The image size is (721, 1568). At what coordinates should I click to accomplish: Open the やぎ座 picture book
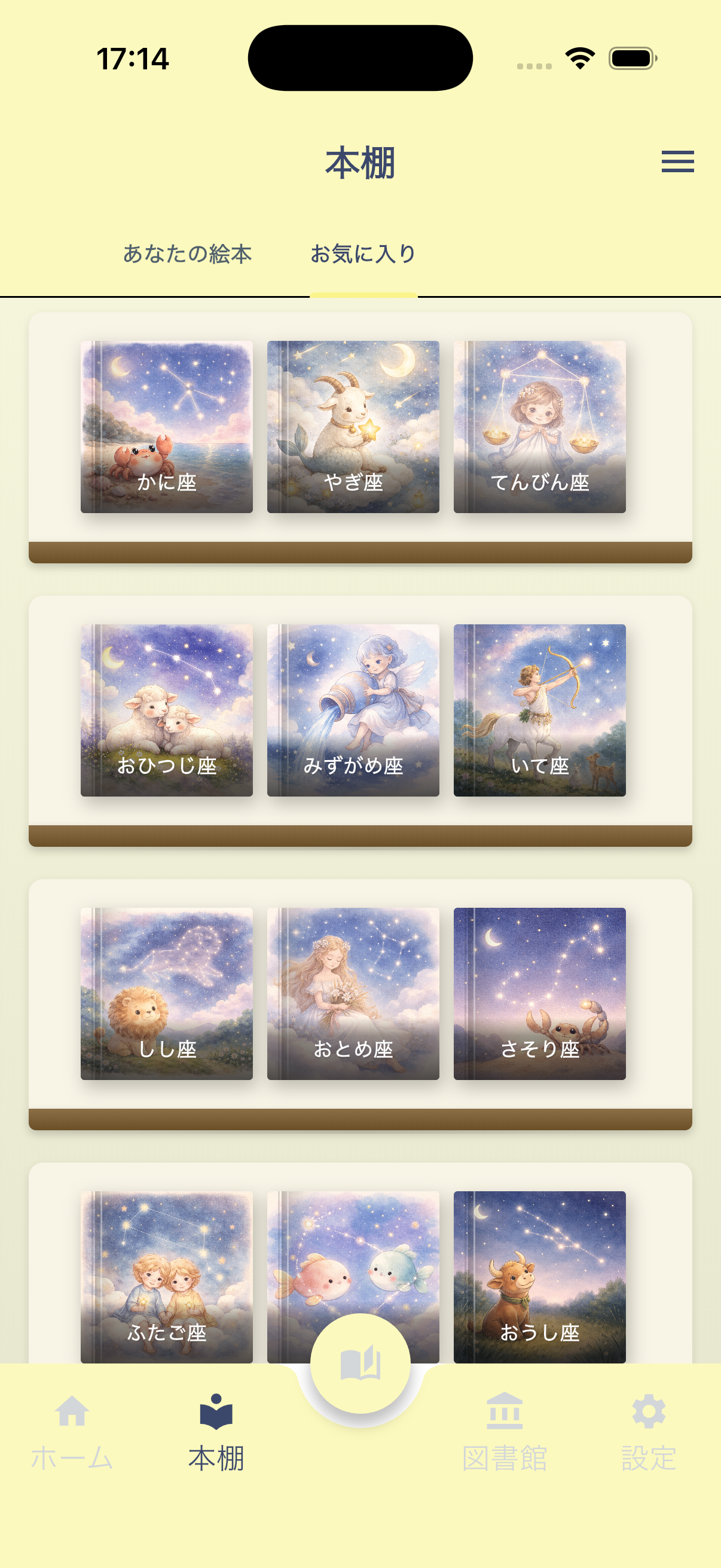click(x=353, y=426)
